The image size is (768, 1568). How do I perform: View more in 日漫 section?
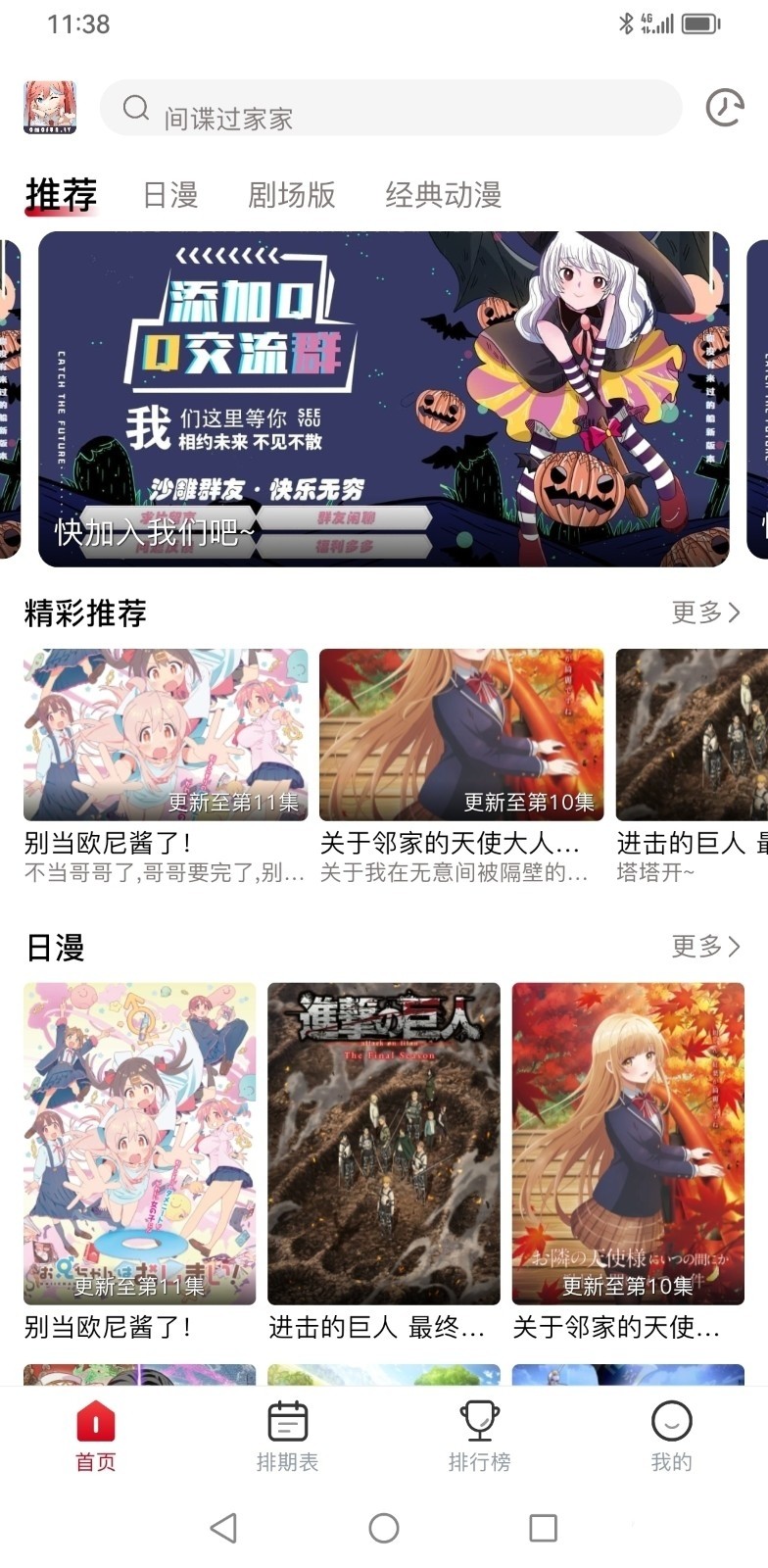705,946
